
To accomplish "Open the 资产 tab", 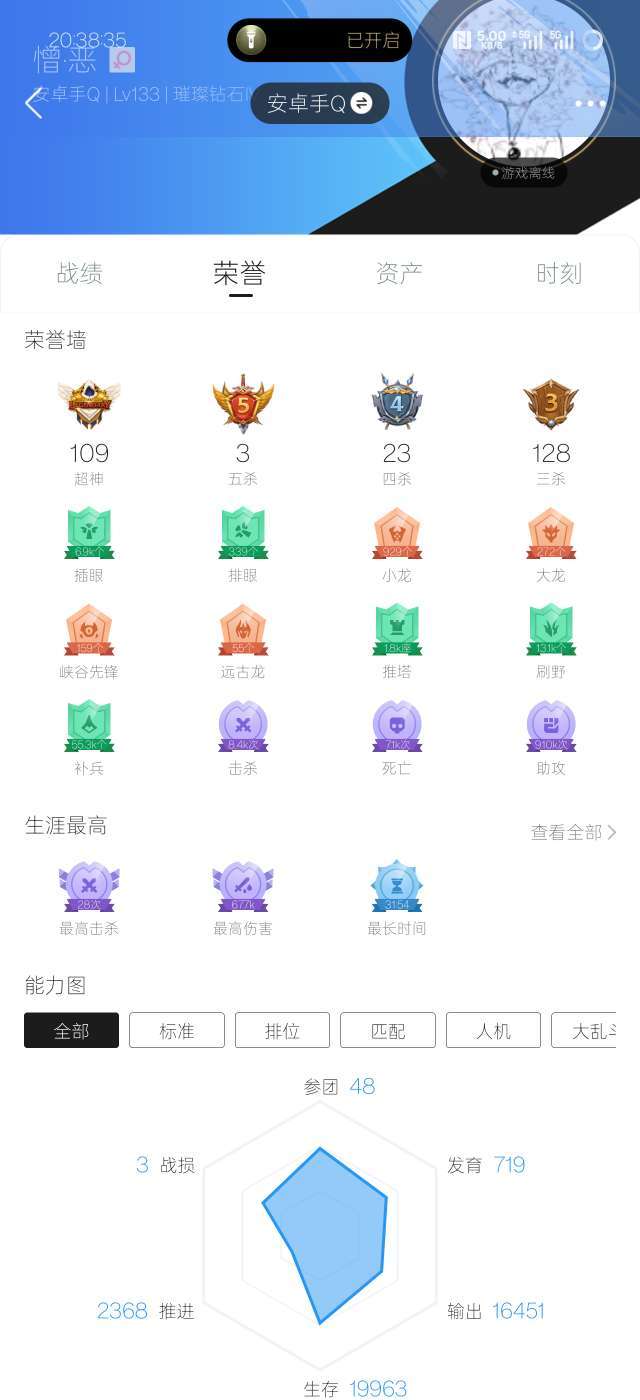I will tap(399, 274).
